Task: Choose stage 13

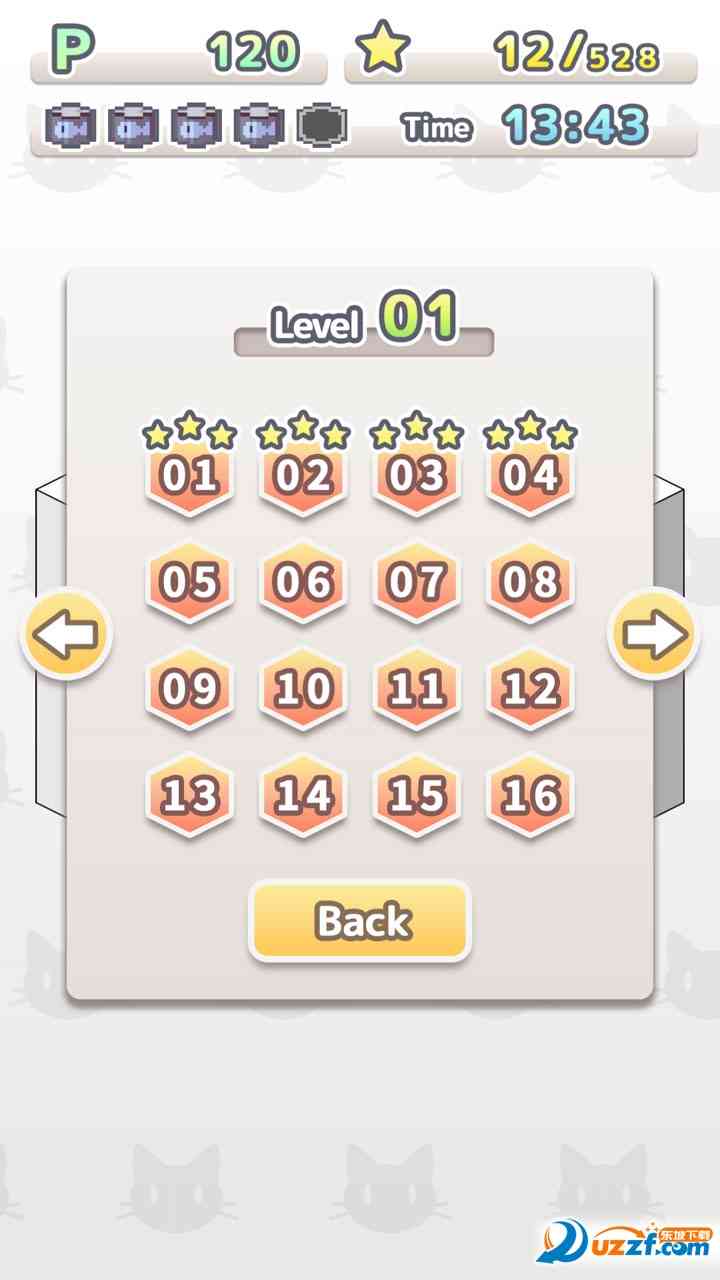Action: click(x=190, y=796)
